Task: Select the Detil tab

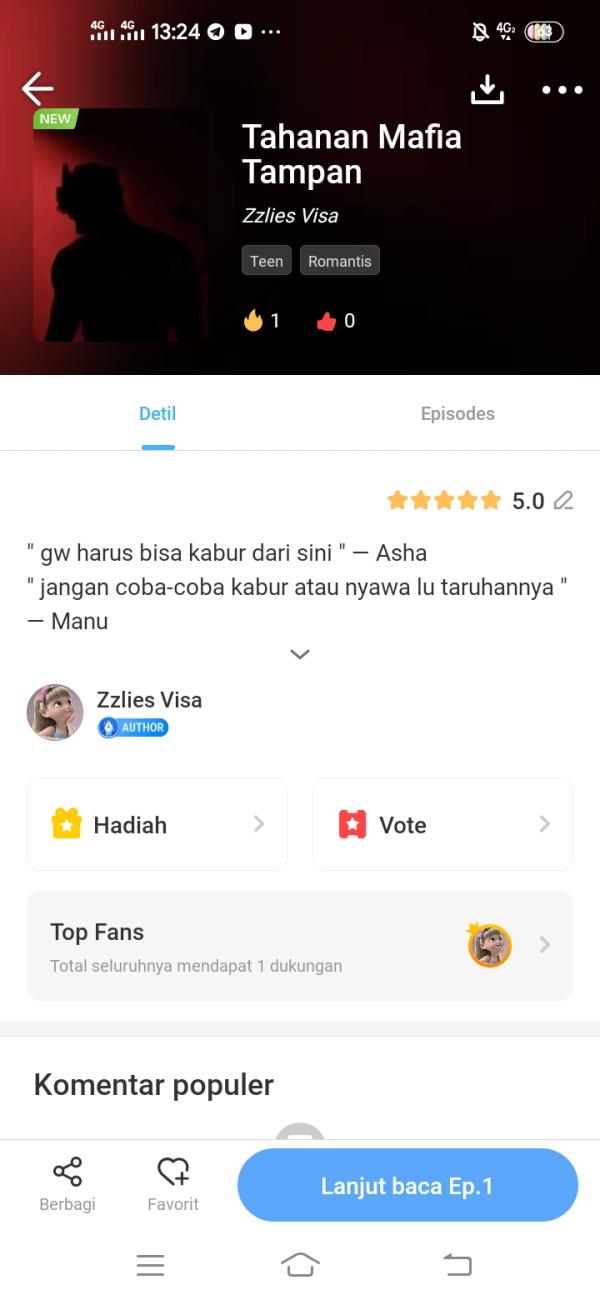Action: click(x=158, y=413)
